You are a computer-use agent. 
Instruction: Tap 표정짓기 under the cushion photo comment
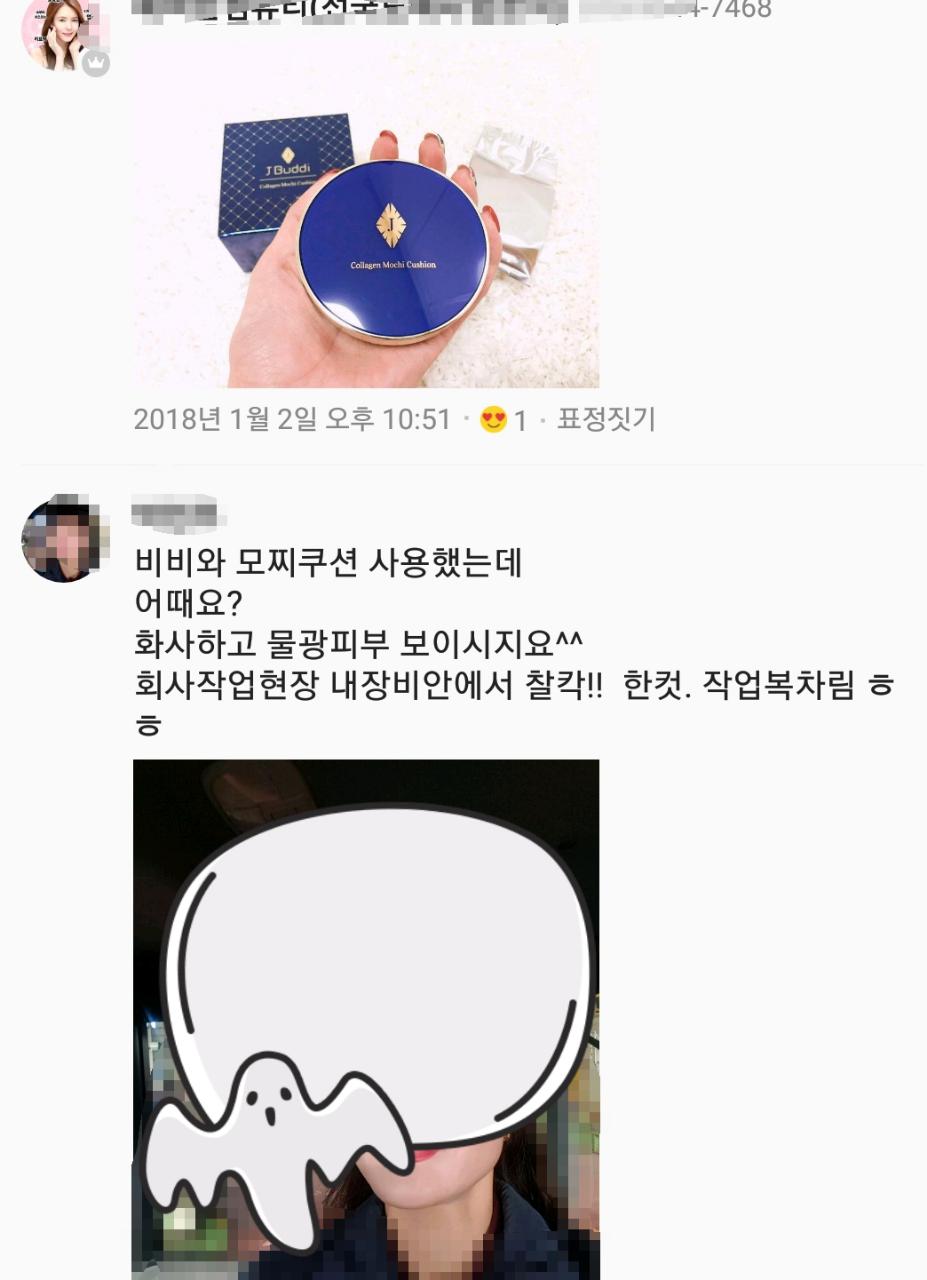606,420
